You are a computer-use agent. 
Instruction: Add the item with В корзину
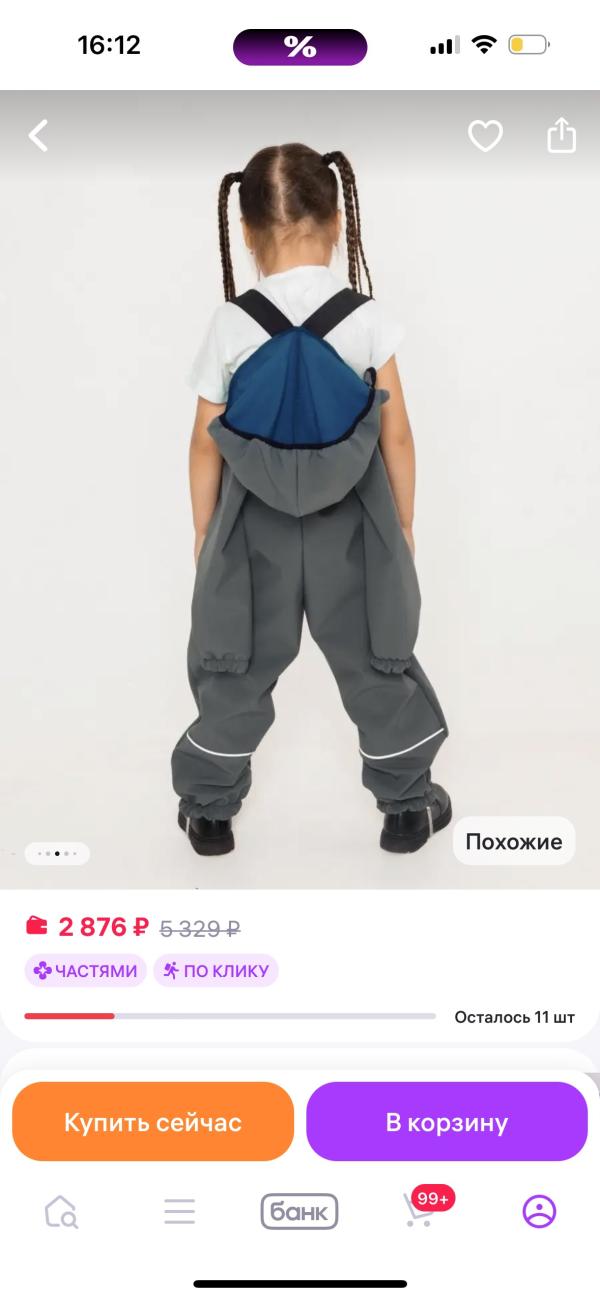tap(447, 1122)
